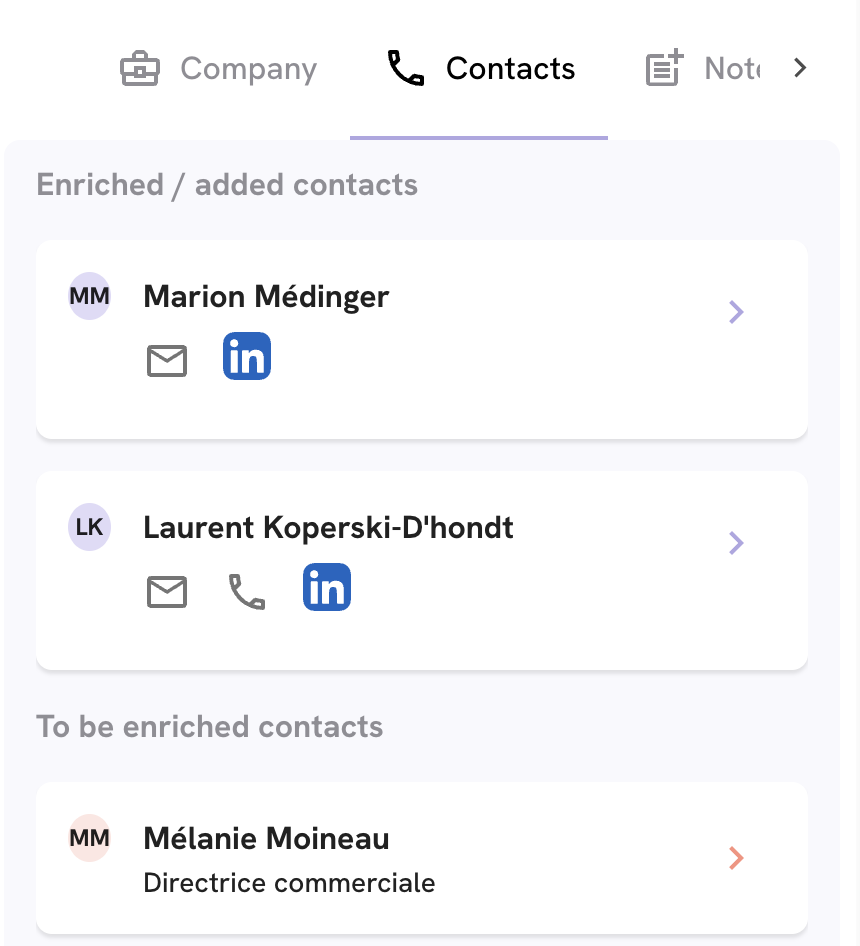View Laurent Koperski-D'hondt's LinkedIn profile
Screen dimensions: 860x946
(327, 588)
